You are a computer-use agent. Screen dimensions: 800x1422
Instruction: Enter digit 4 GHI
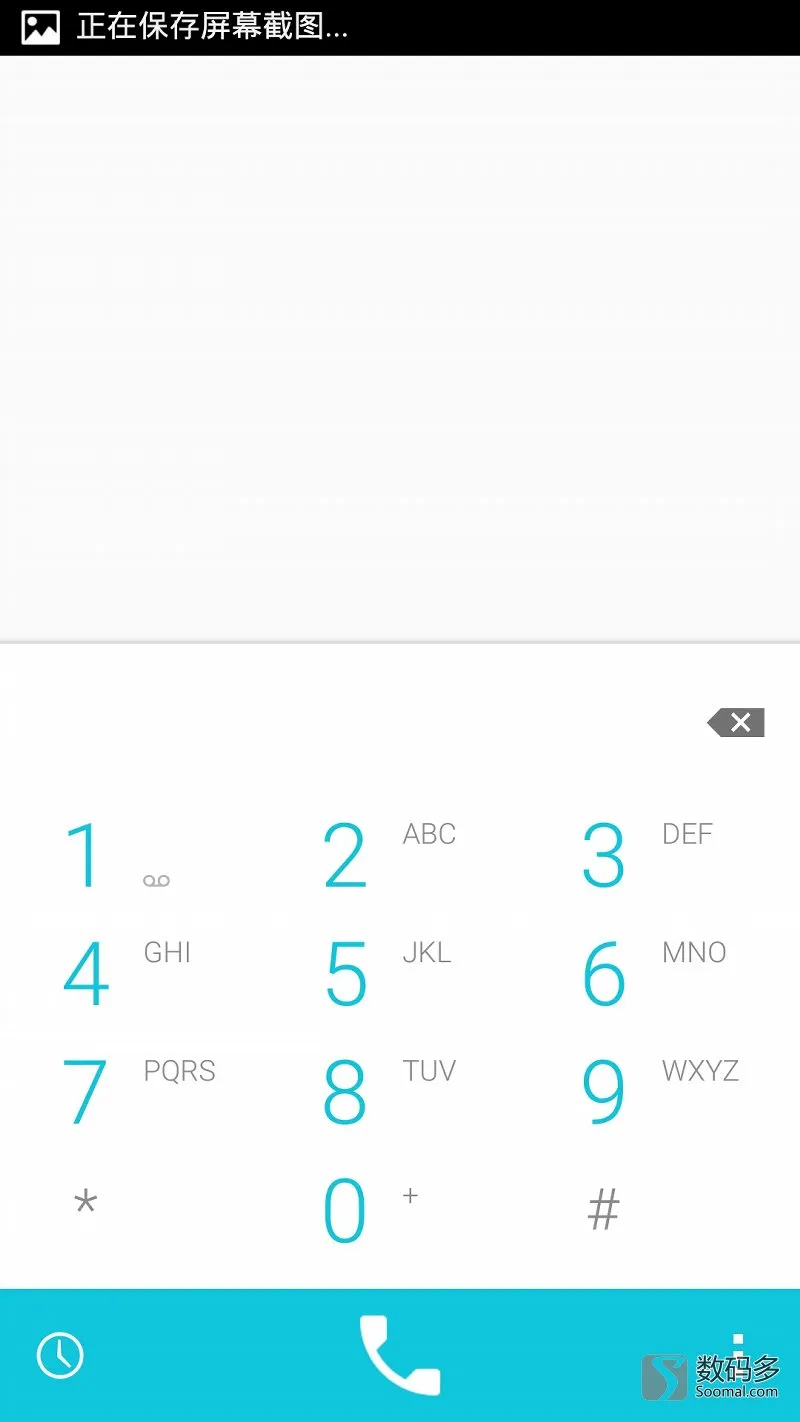click(120, 974)
